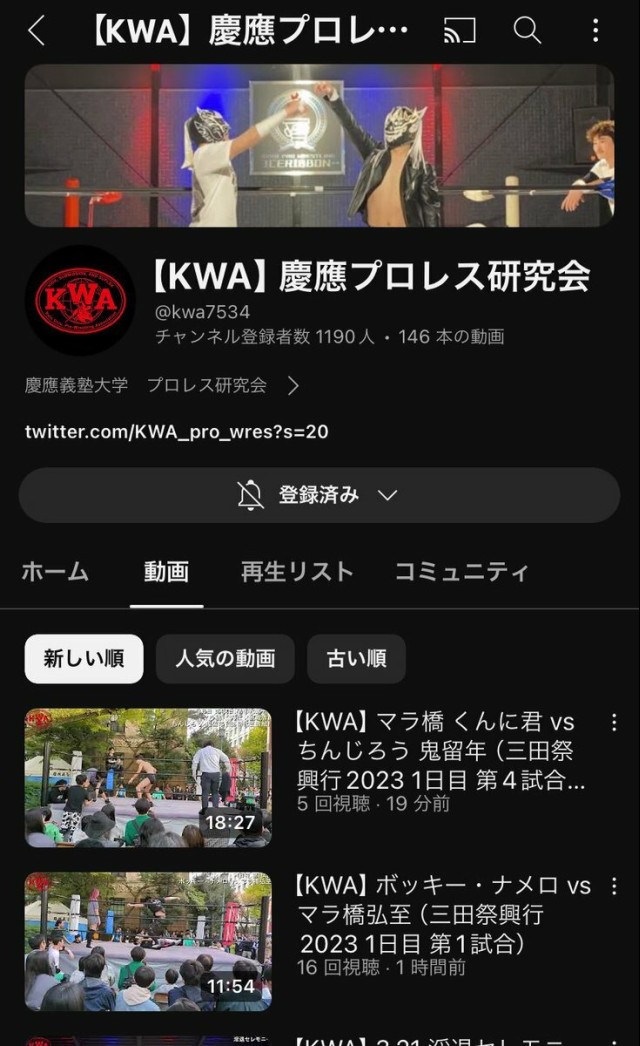640x1046 pixels.
Task: Switch to the ホーム tab
Action: (x=55, y=572)
